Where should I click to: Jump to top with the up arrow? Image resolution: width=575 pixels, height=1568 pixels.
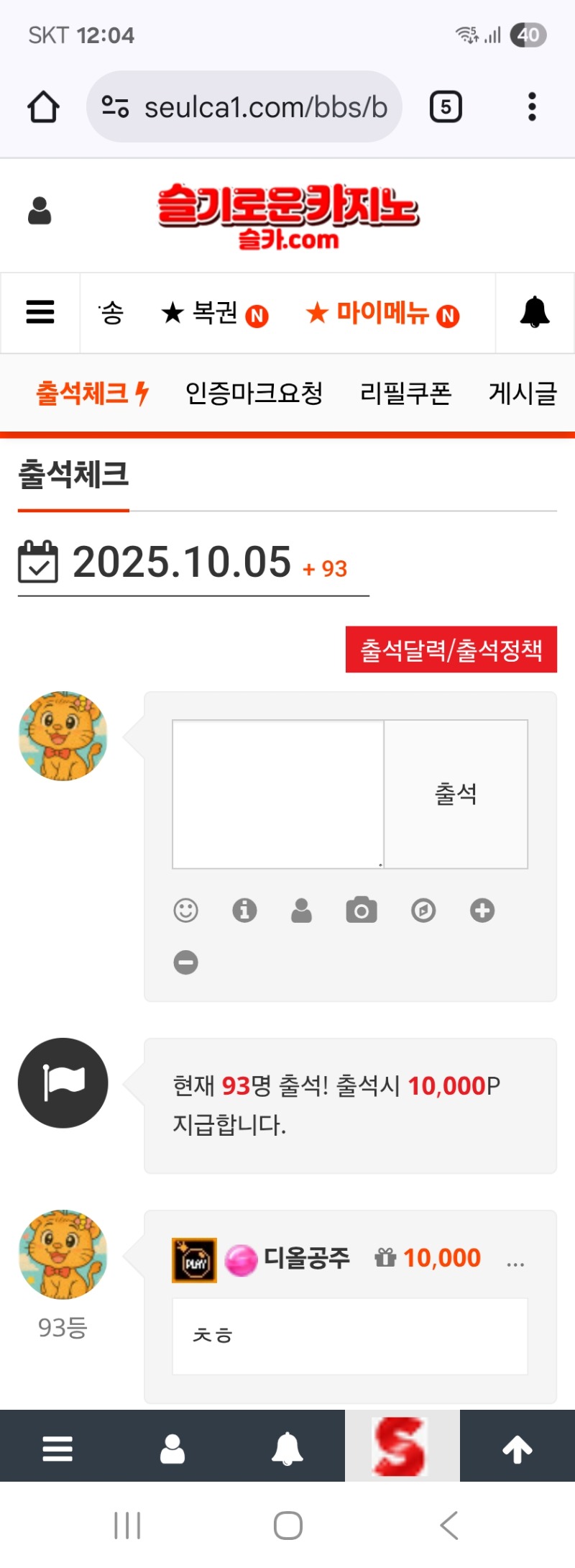click(x=517, y=1449)
